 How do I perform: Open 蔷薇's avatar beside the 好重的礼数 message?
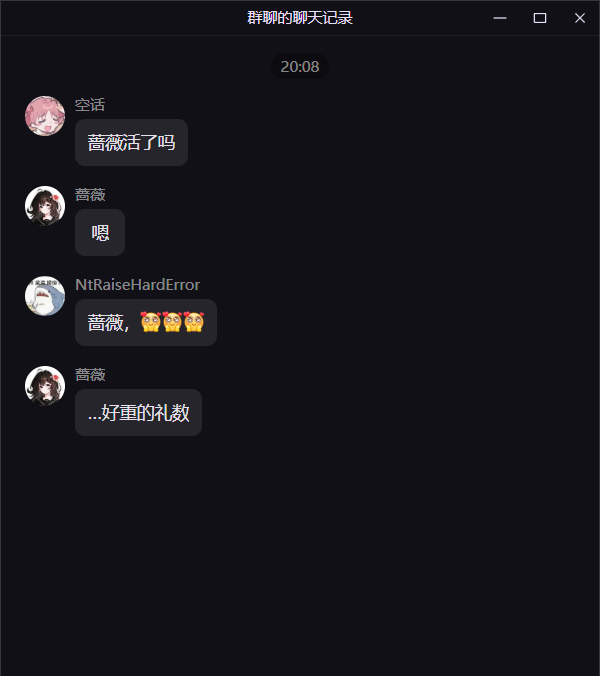(45, 386)
